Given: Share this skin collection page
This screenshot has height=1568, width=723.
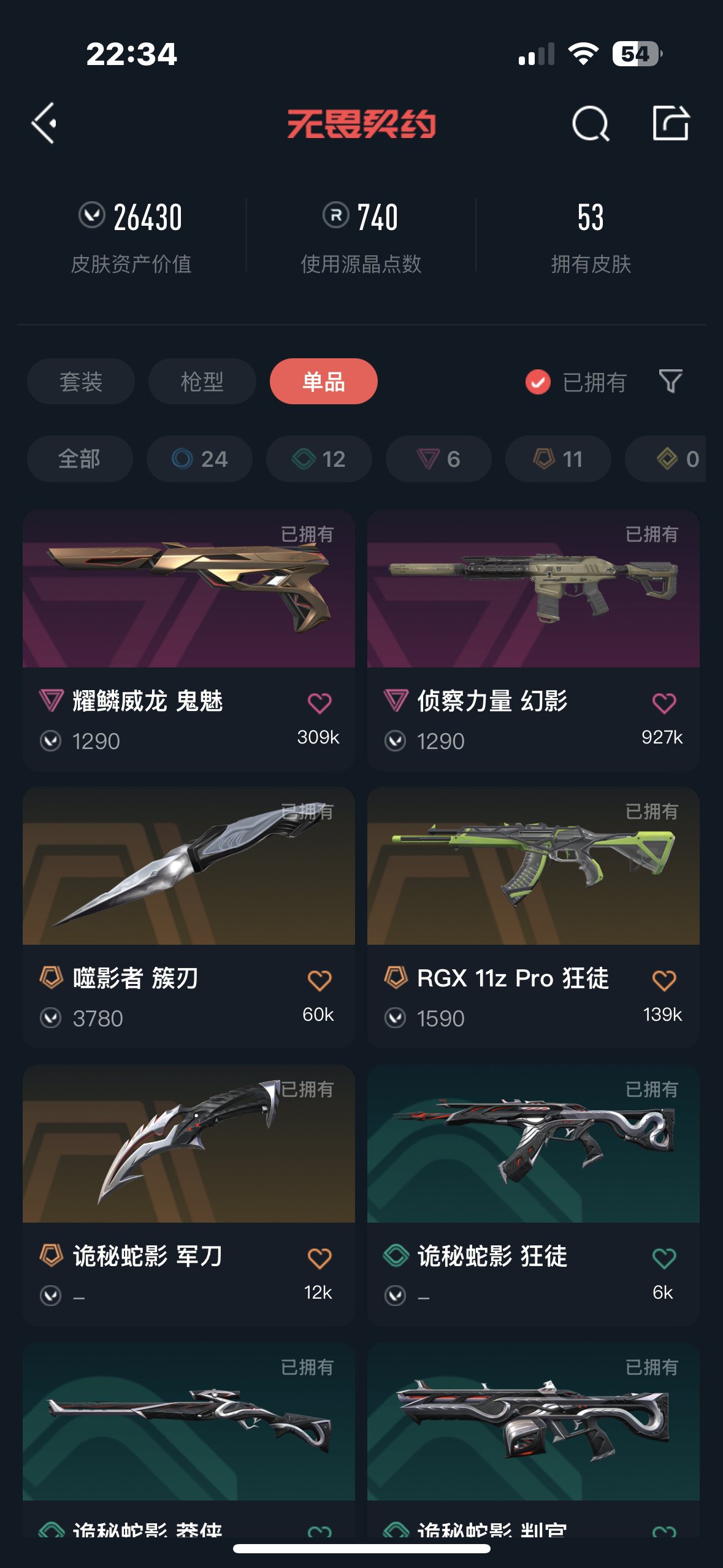Looking at the screenshot, I should (x=670, y=123).
